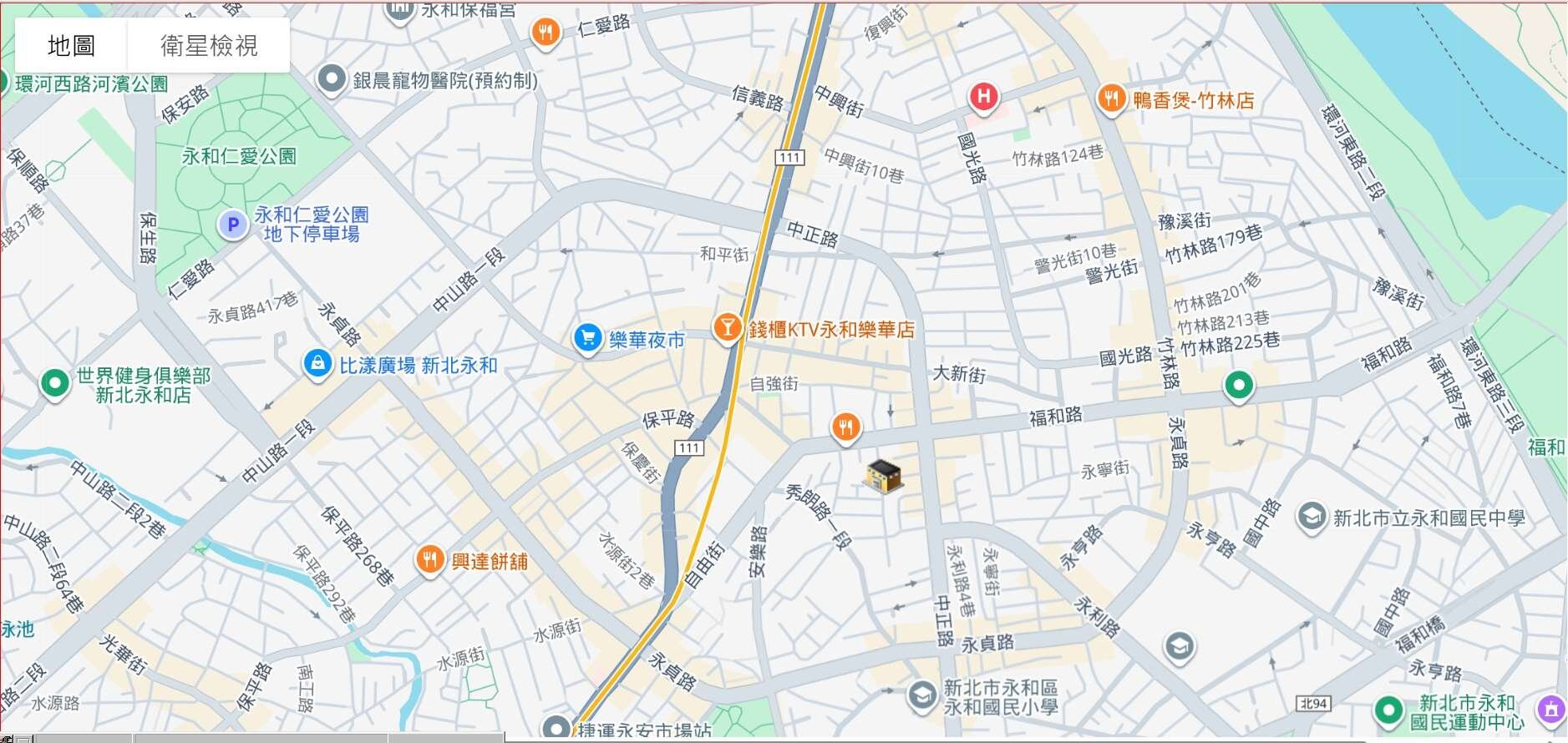The image size is (1568, 743).
Task: Select the 永和仁愛公園地下停車場 parking marker
Action: pyautogui.click(x=233, y=224)
